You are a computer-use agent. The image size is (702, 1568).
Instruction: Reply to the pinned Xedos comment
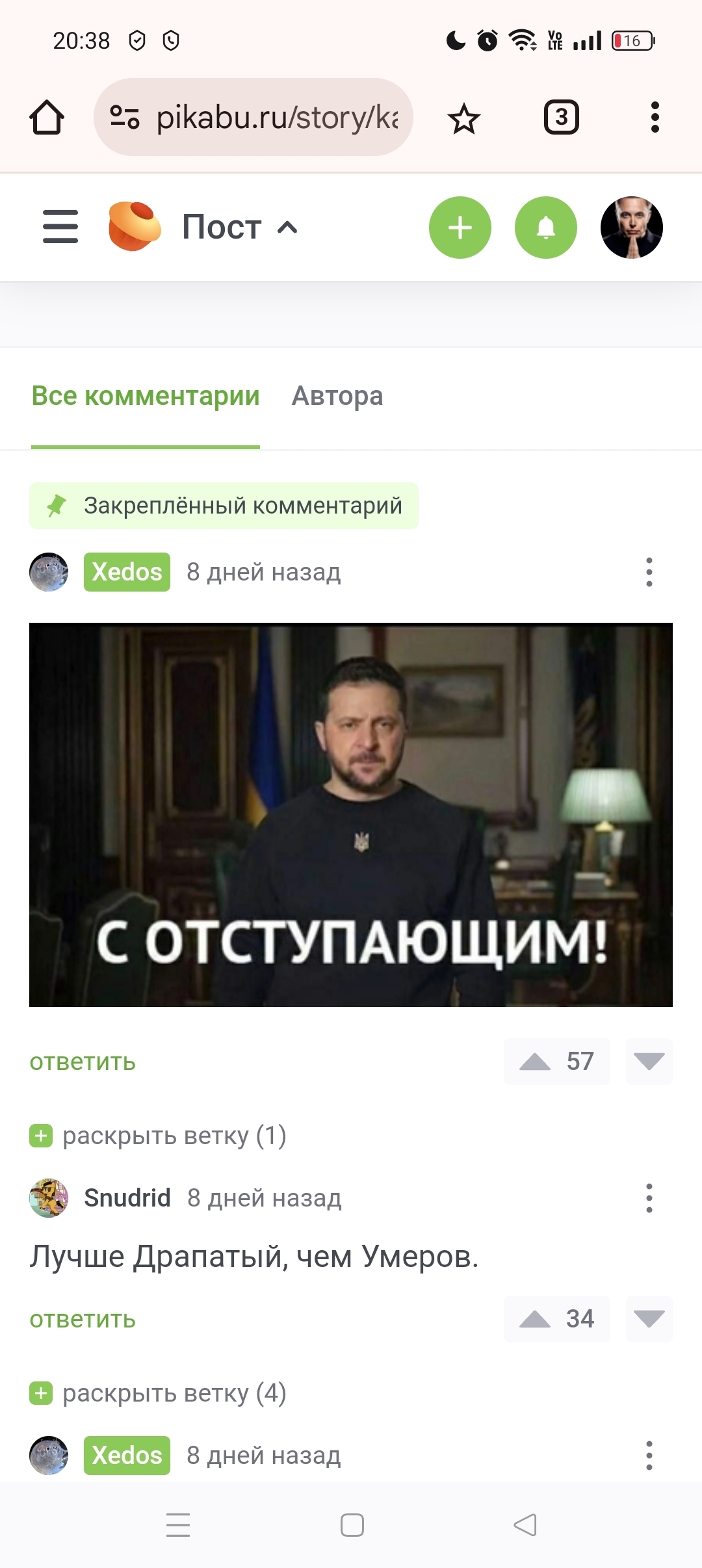pyautogui.click(x=83, y=1062)
